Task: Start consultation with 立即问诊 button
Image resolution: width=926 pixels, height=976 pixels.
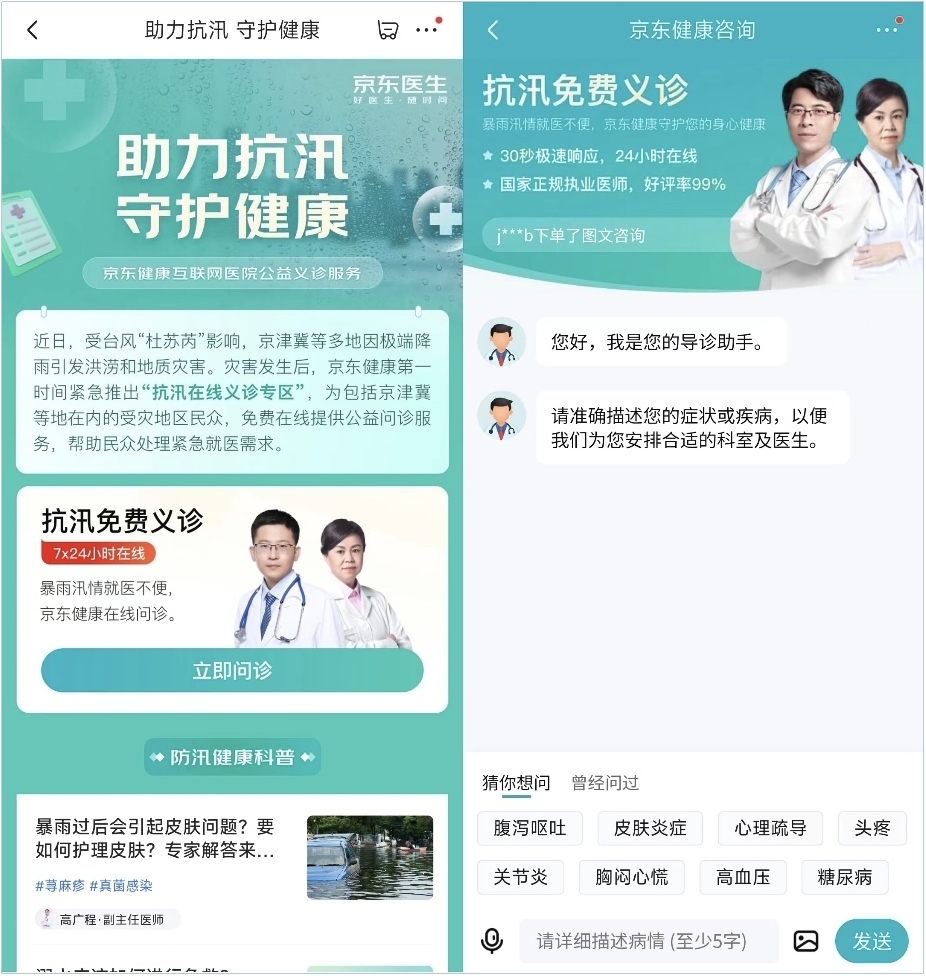Action: click(232, 670)
